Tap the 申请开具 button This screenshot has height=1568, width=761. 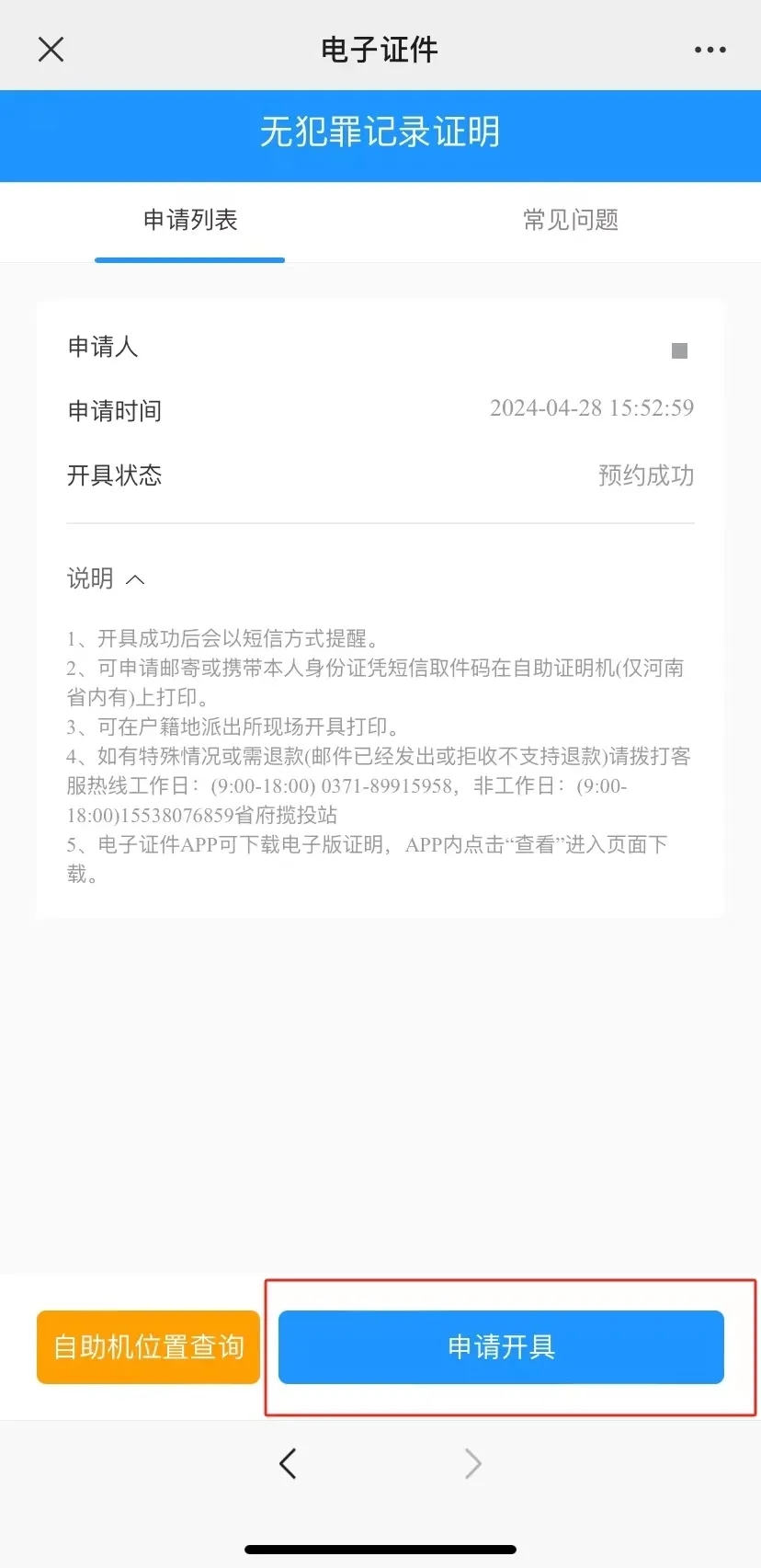click(x=501, y=1347)
